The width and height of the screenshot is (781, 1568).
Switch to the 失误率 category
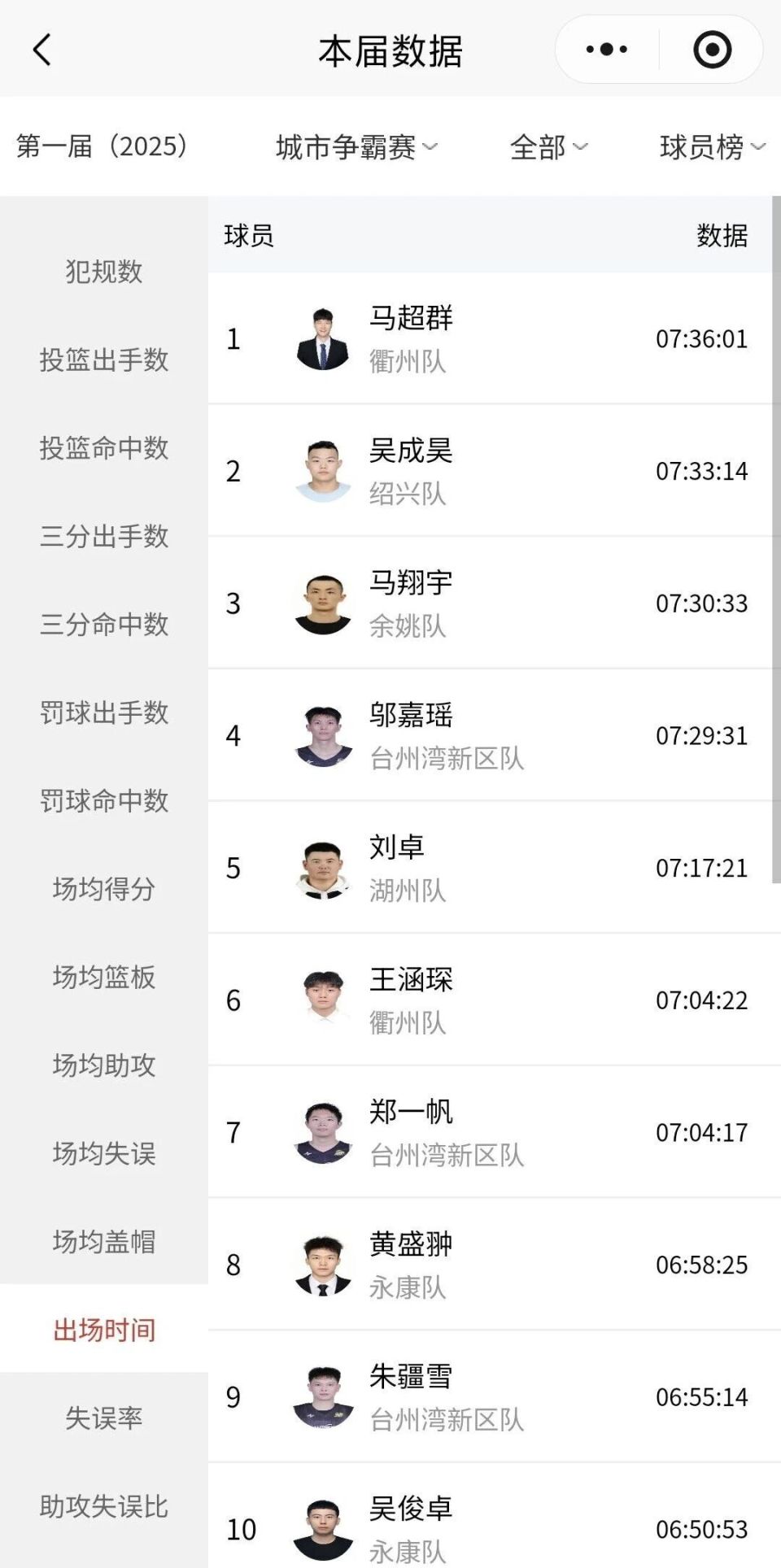pos(104,1418)
